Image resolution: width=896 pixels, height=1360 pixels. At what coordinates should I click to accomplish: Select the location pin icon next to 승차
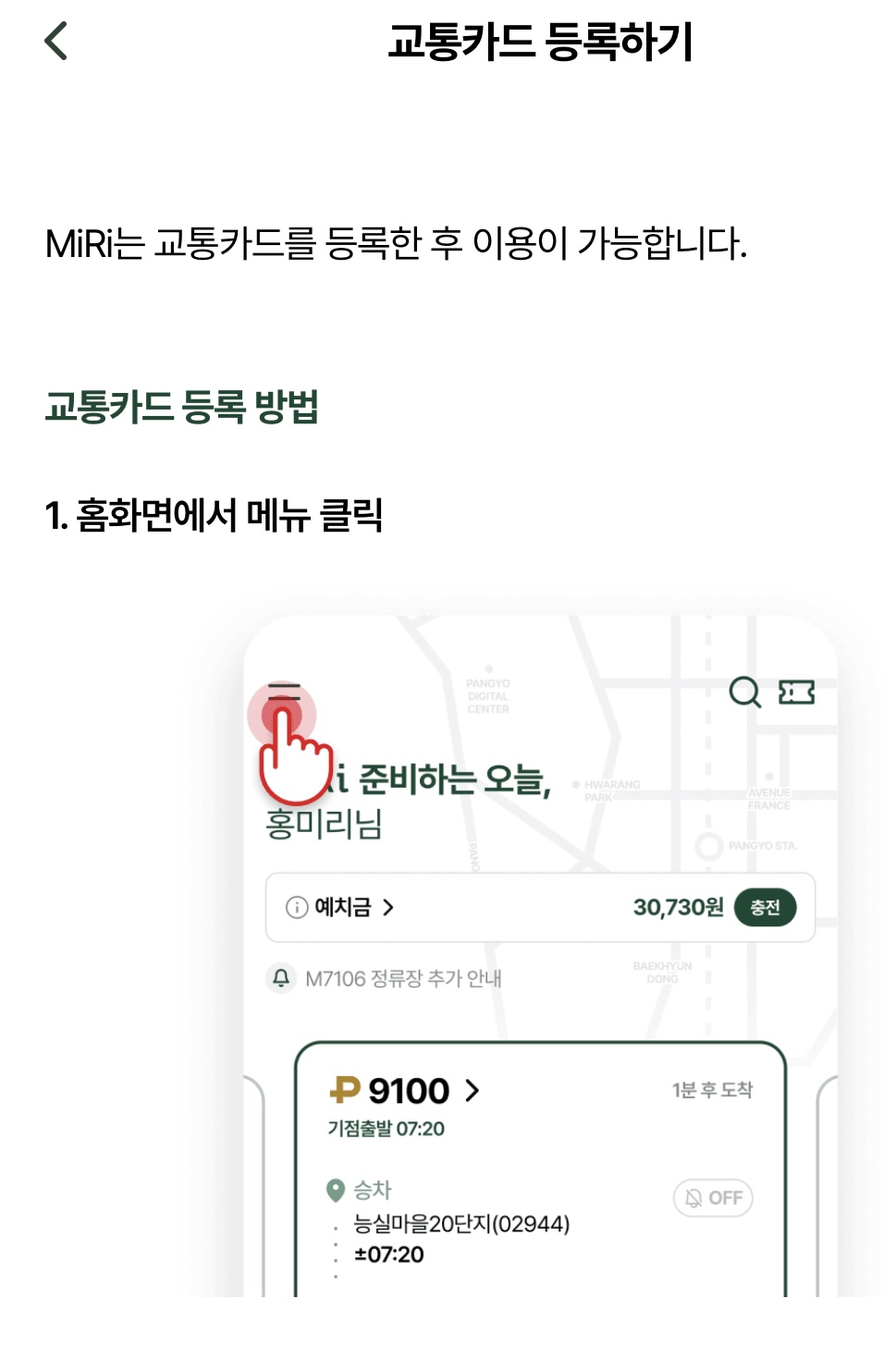coord(335,1191)
